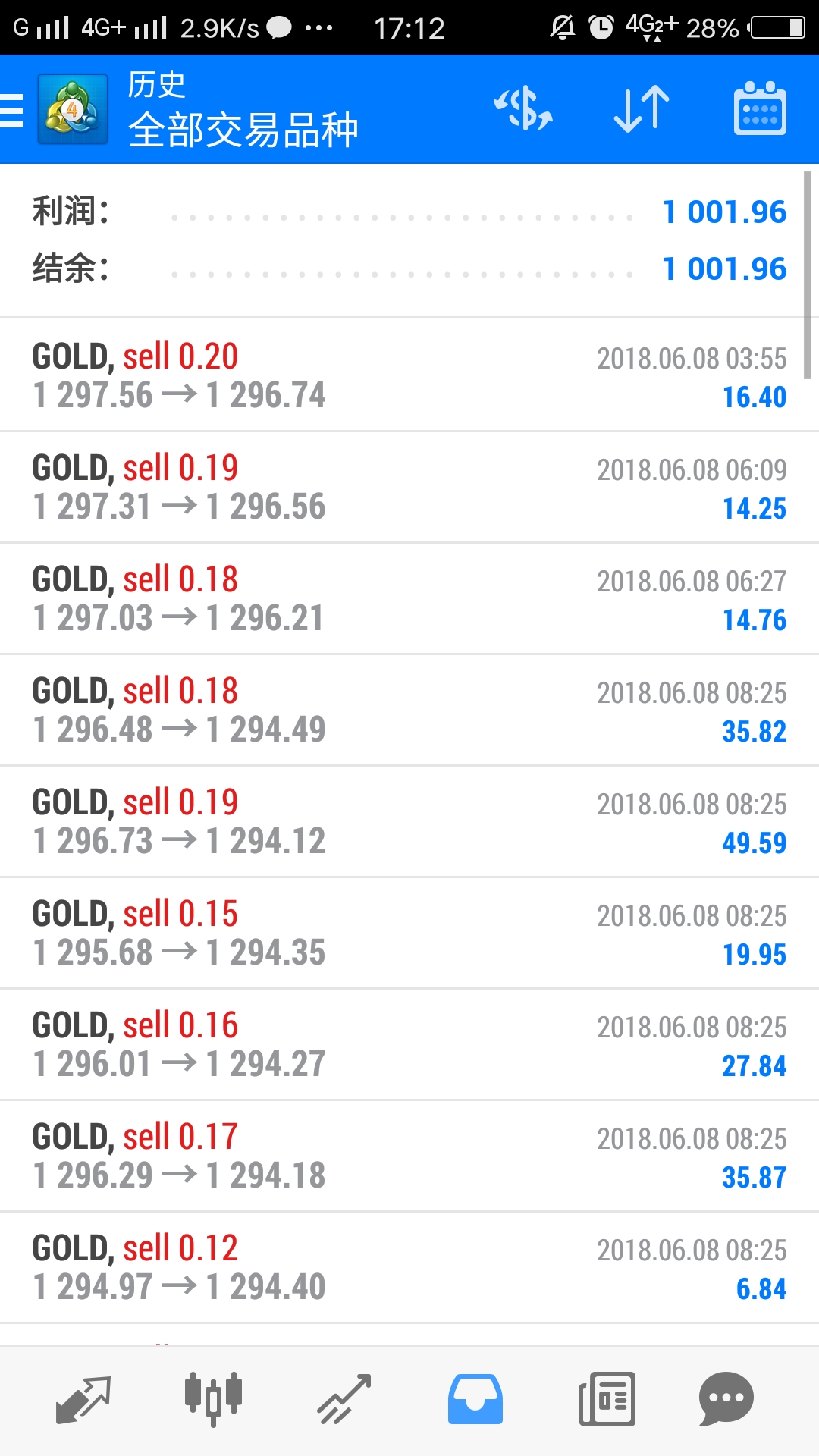Select the trade closed at 06:09
This screenshot has height=1456, width=819.
pos(409,488)
